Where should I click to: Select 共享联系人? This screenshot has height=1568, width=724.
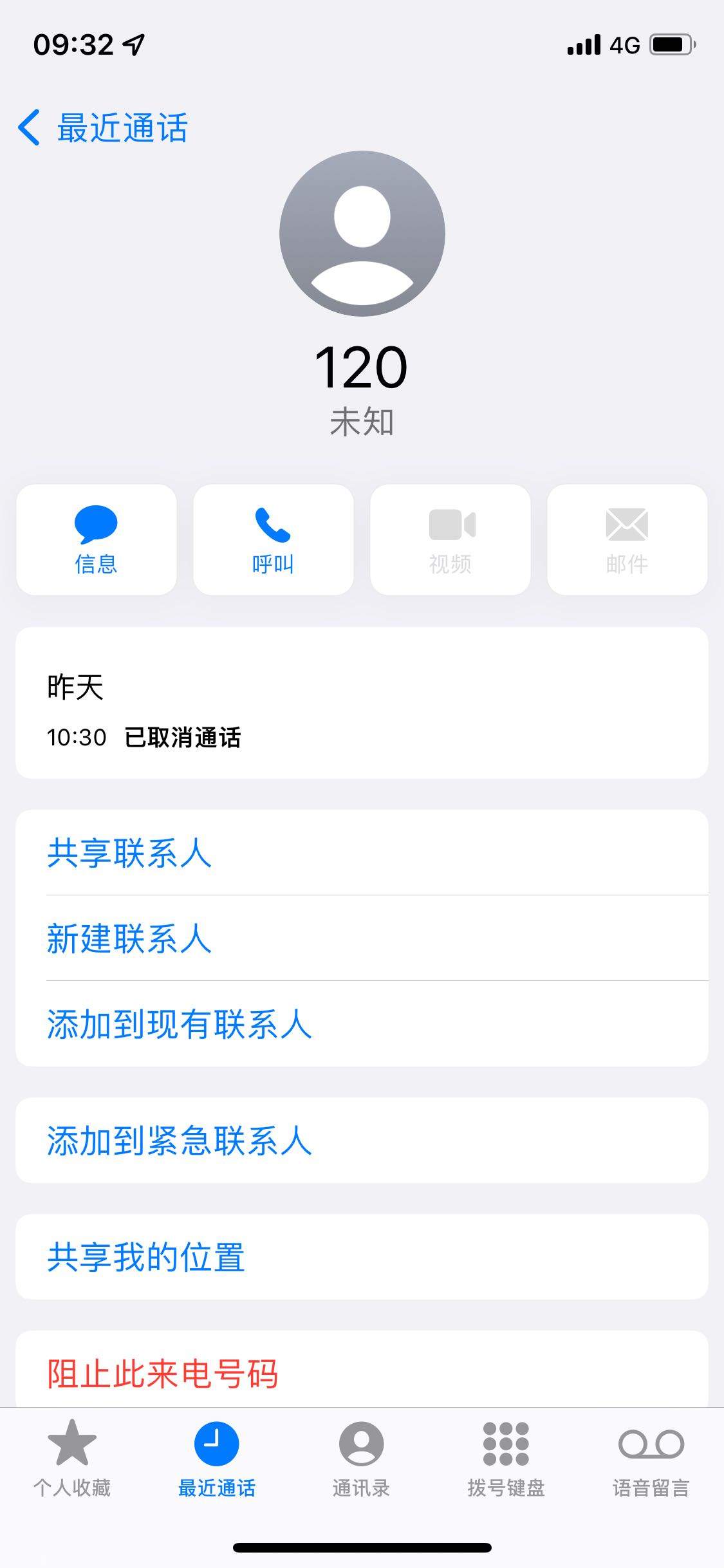pyautogui.click(x=362, y=853)
